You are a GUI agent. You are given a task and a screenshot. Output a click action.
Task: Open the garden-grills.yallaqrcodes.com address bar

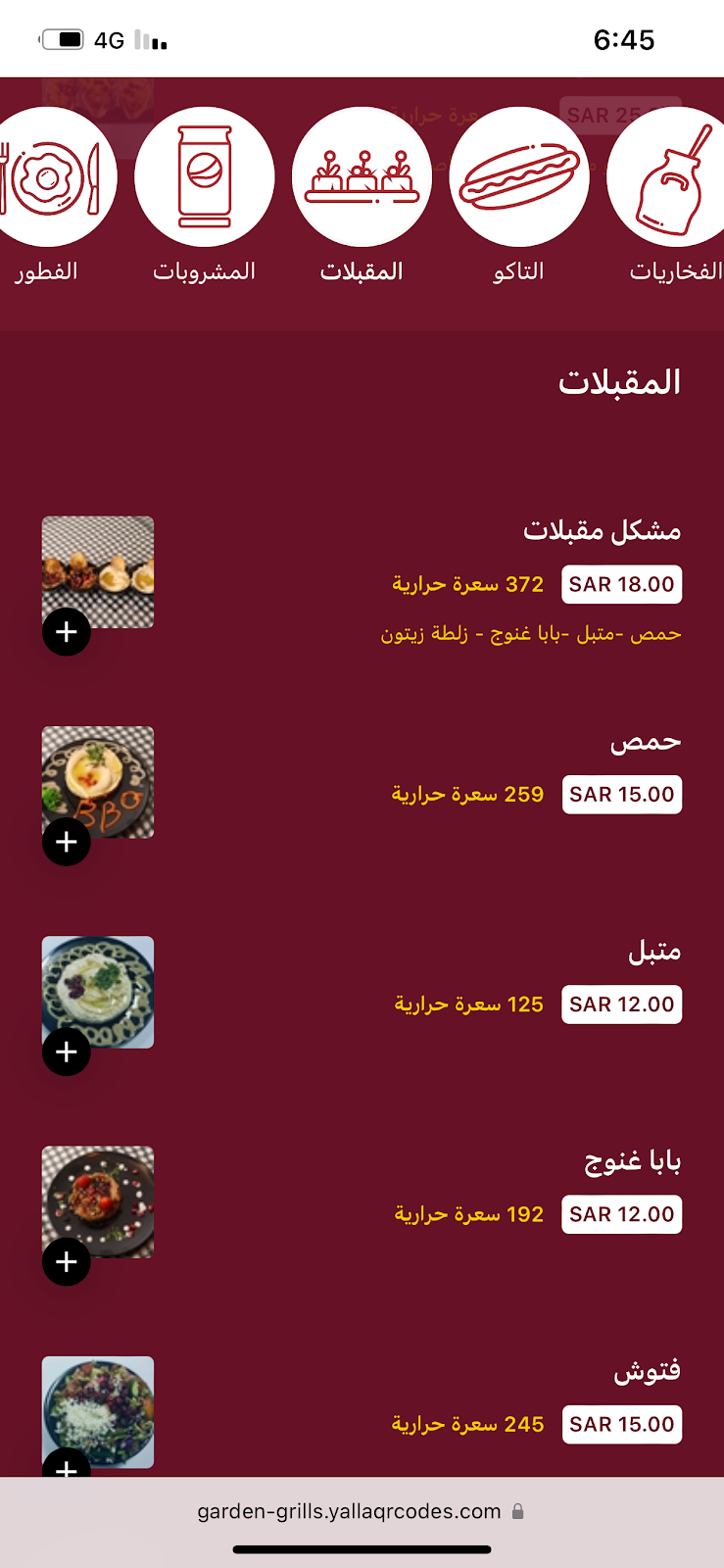[x=349, y=1511]
